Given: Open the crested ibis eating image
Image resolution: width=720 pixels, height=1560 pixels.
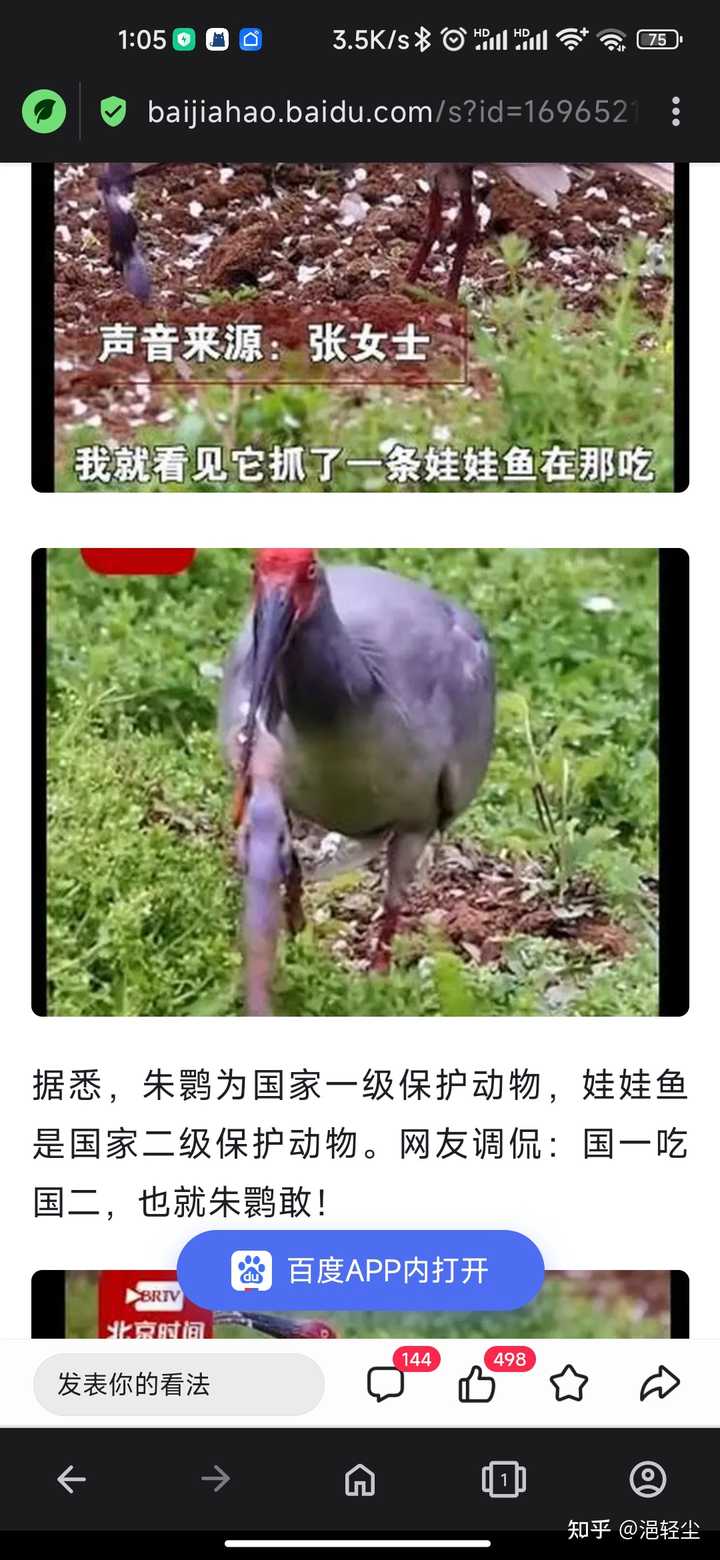Looking at the screenshot, I should pos(360,782).
